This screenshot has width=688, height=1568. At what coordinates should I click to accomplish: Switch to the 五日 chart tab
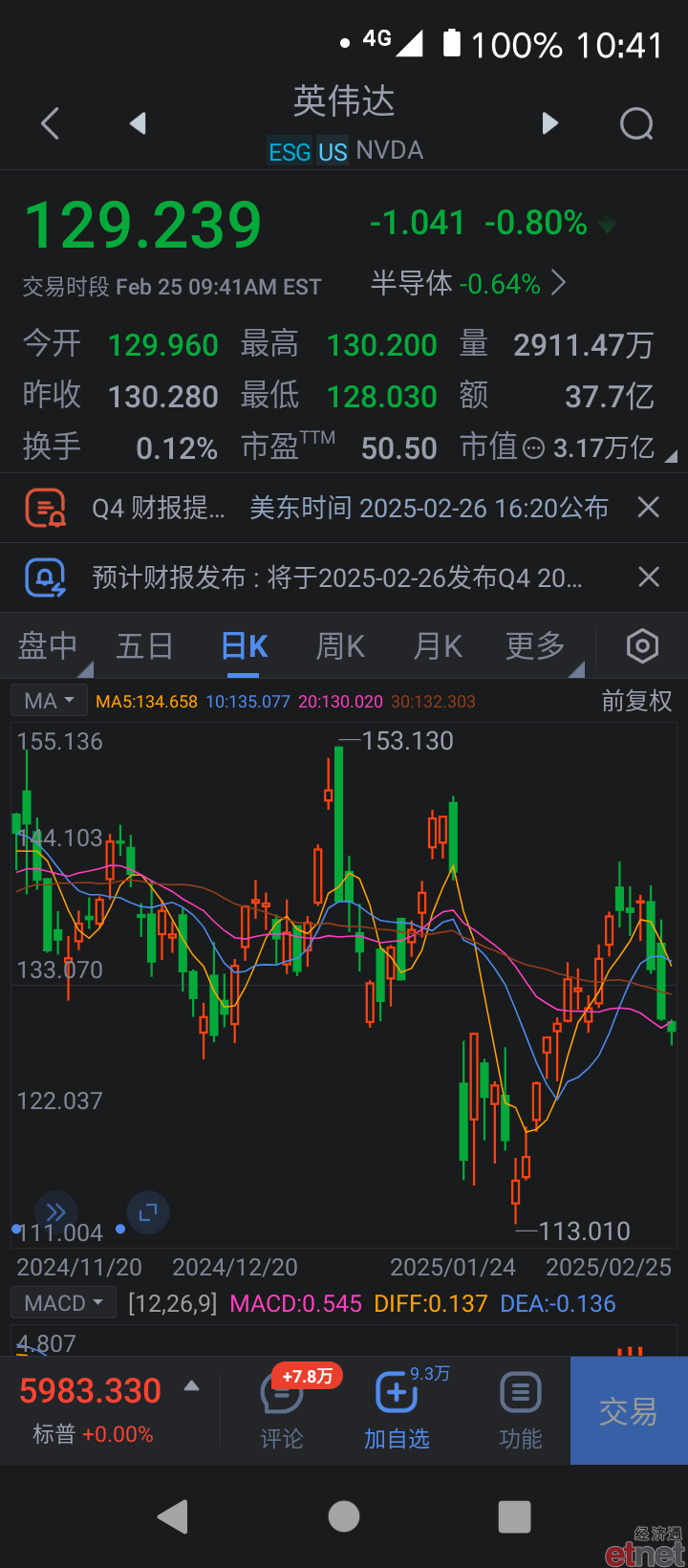click(x=144, y=646)
